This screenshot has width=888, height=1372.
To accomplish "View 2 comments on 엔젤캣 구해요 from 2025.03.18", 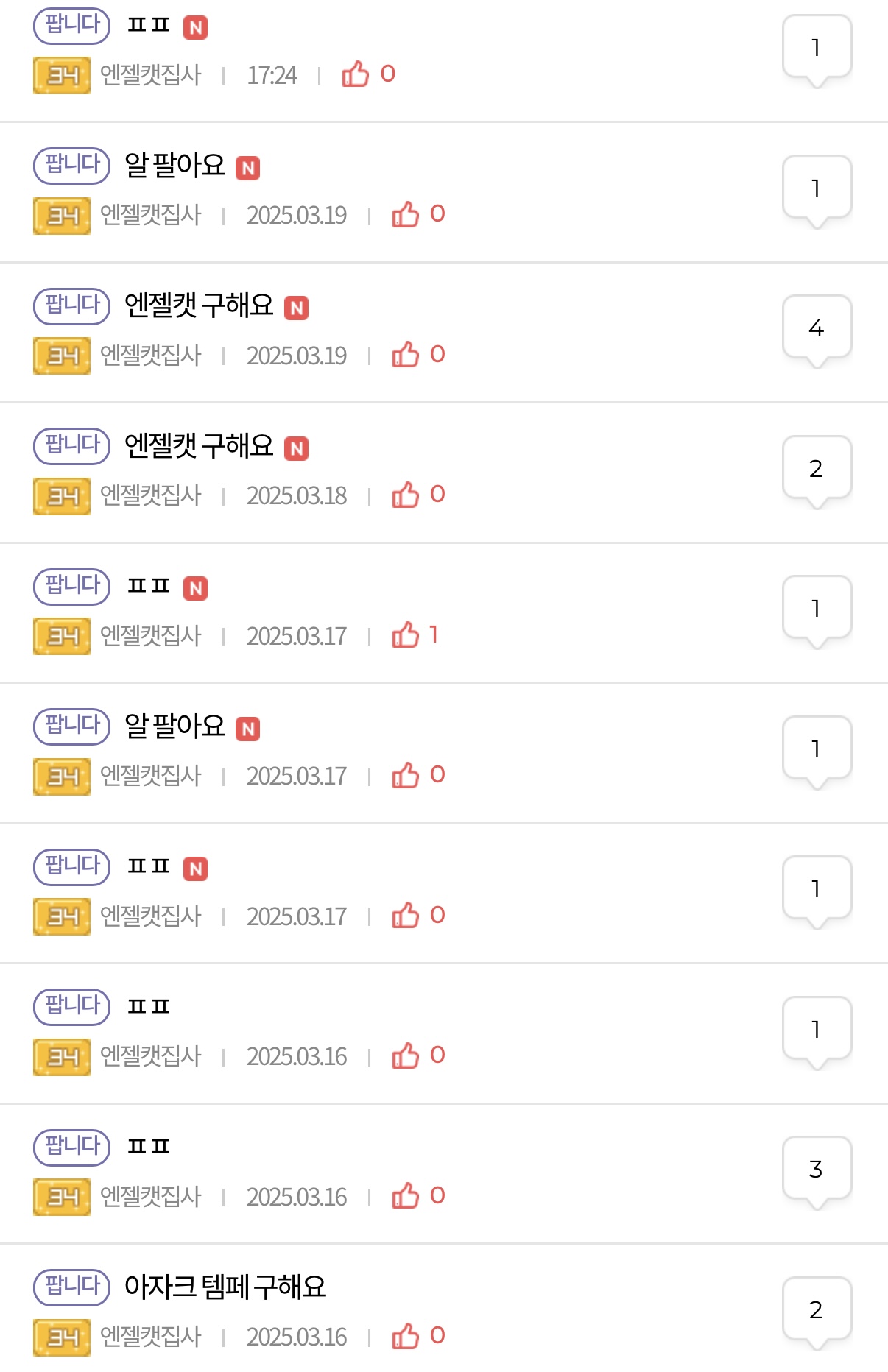I will 816,469.
